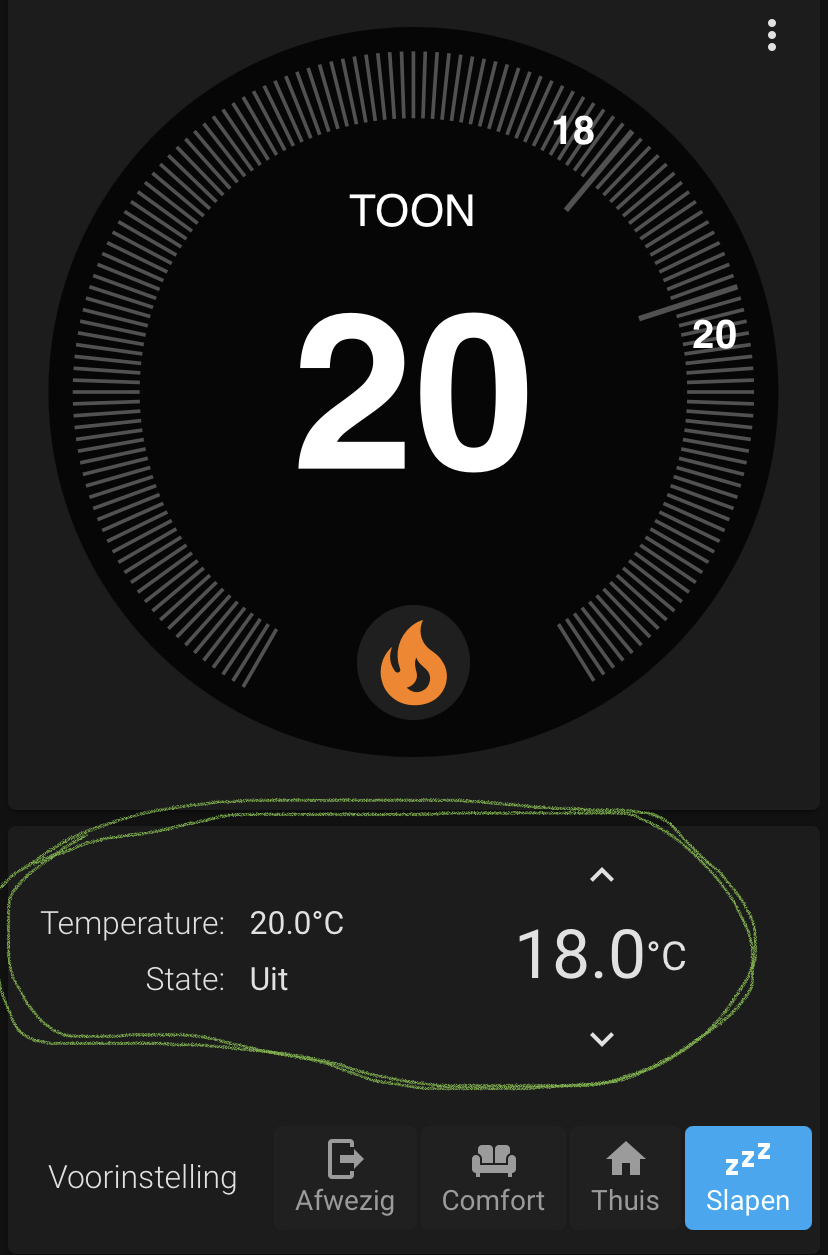The height and width of the screenshot is (1255, 828).
Task: Select the Comfort couch icon
Action: 493,1160
